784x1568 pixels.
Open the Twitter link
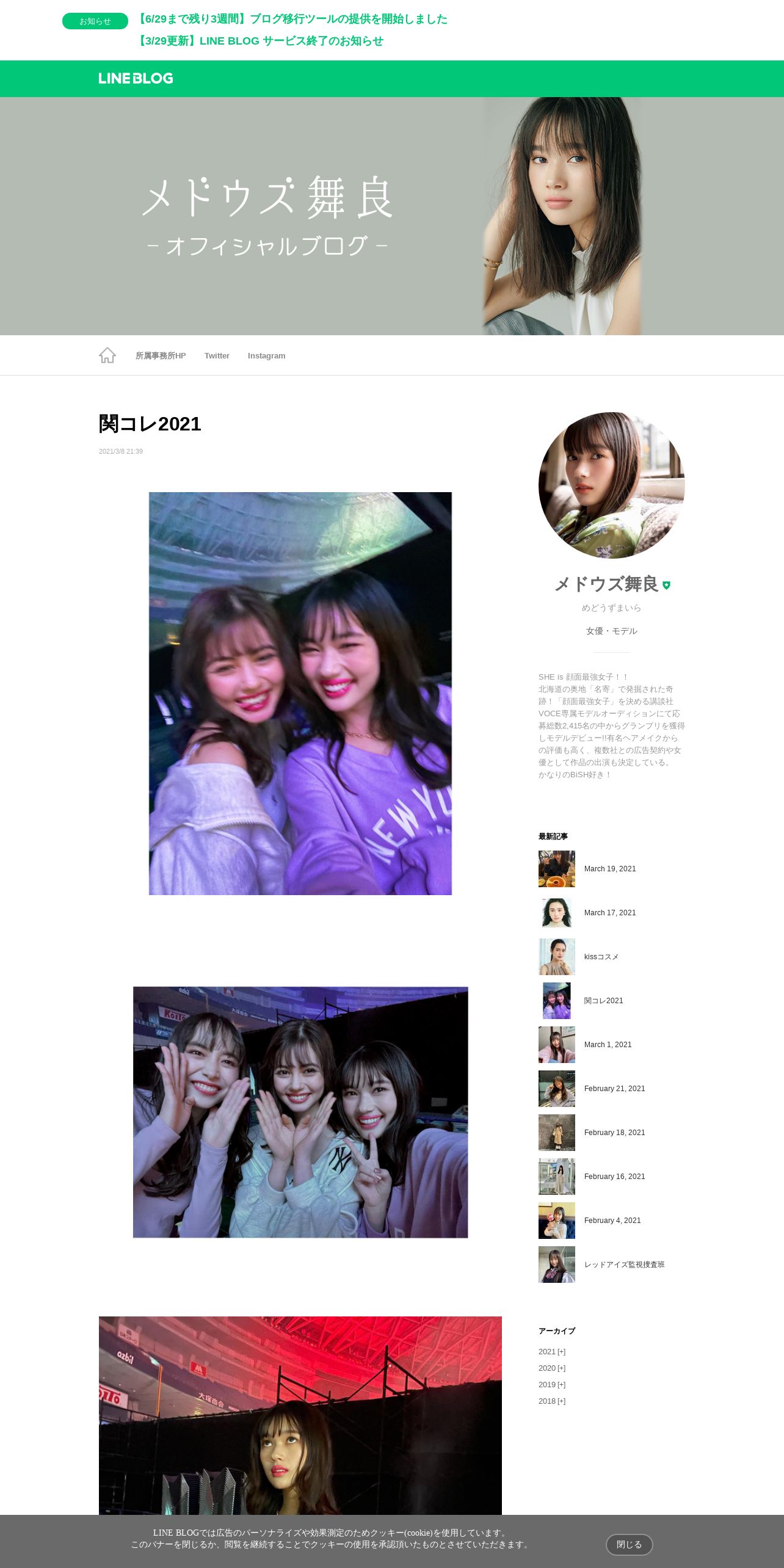pyautogui.click(x=217, y=356)
